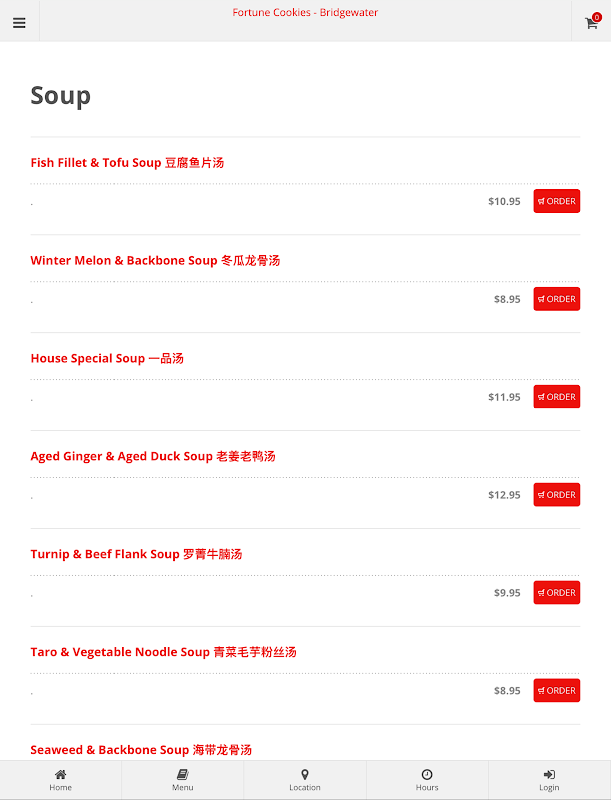Viewport: 611px width, 800px height.
Task: Open the shopping cart
Action: click(591, 23)
